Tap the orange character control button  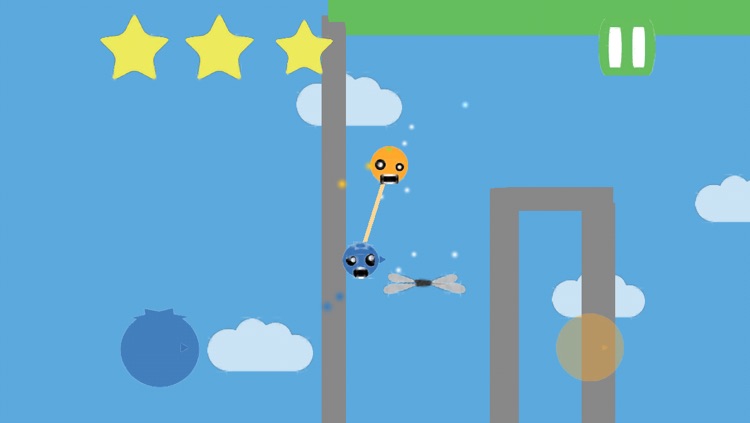pyautogui.click(x=590, y=347)
